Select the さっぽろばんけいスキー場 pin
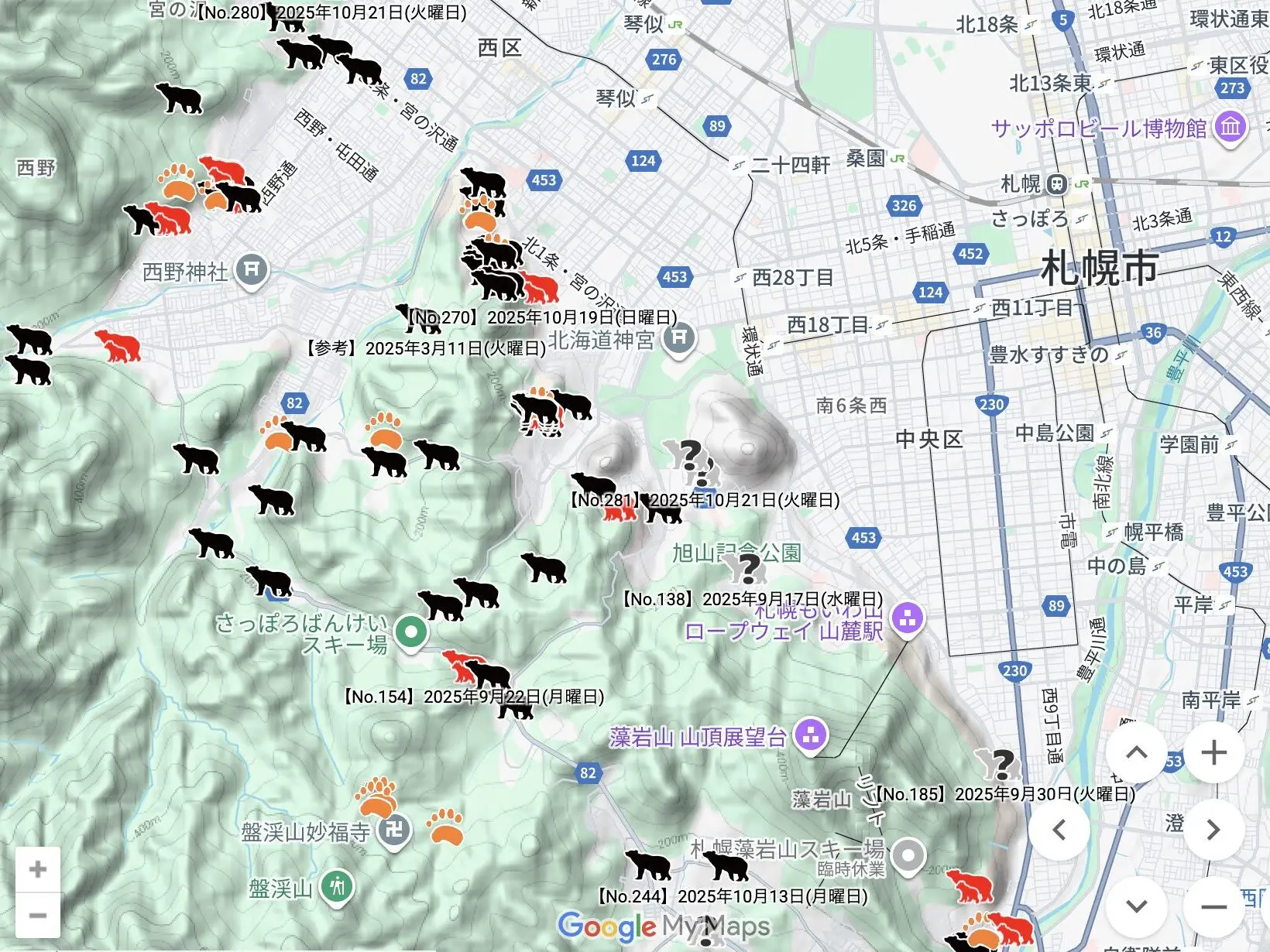Image resolution: width=1270 pixels, height=952 pixels. pos(411,632)
